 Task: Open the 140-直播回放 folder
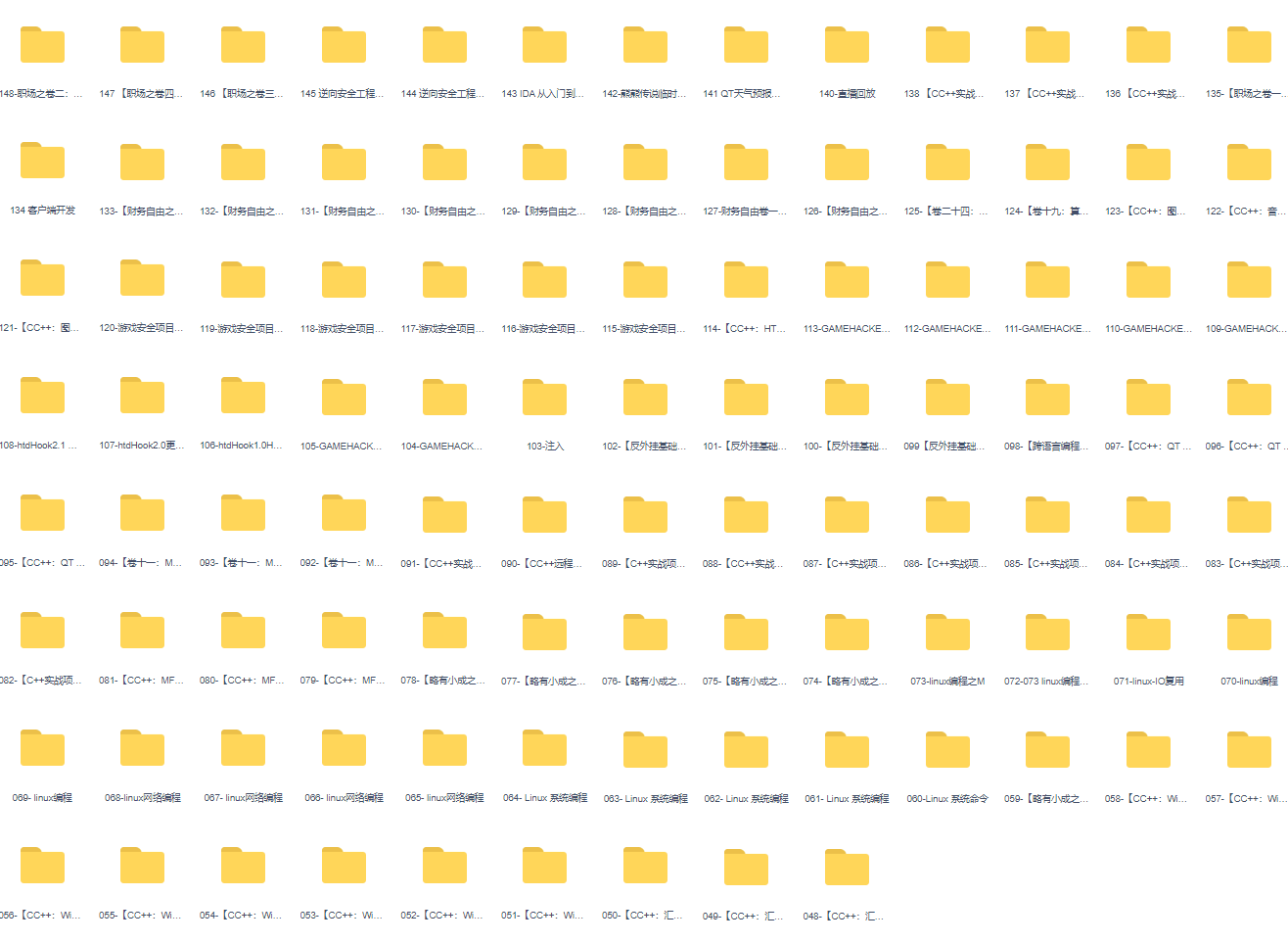point(847,46)
